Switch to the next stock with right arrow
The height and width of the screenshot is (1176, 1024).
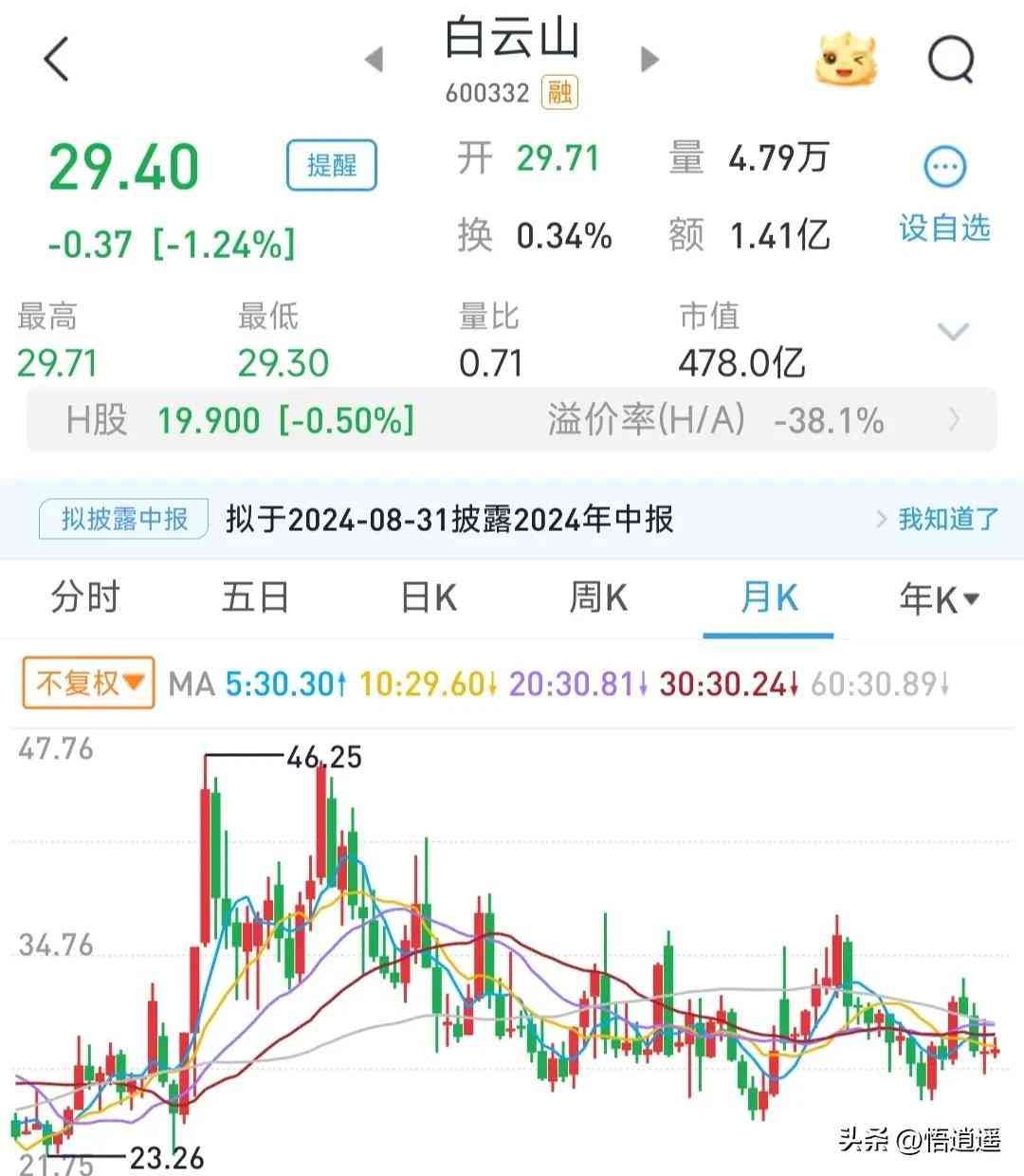[x=649, y=60]
